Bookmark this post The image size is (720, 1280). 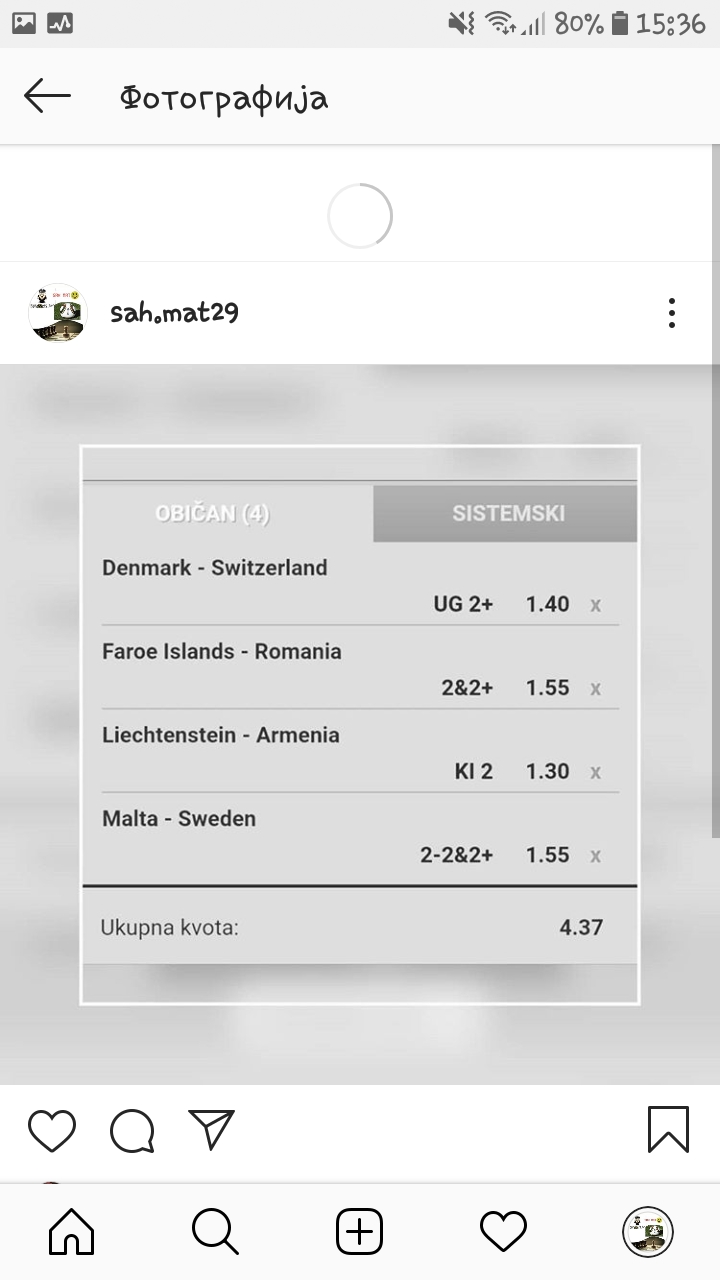tap(668, 1130)
